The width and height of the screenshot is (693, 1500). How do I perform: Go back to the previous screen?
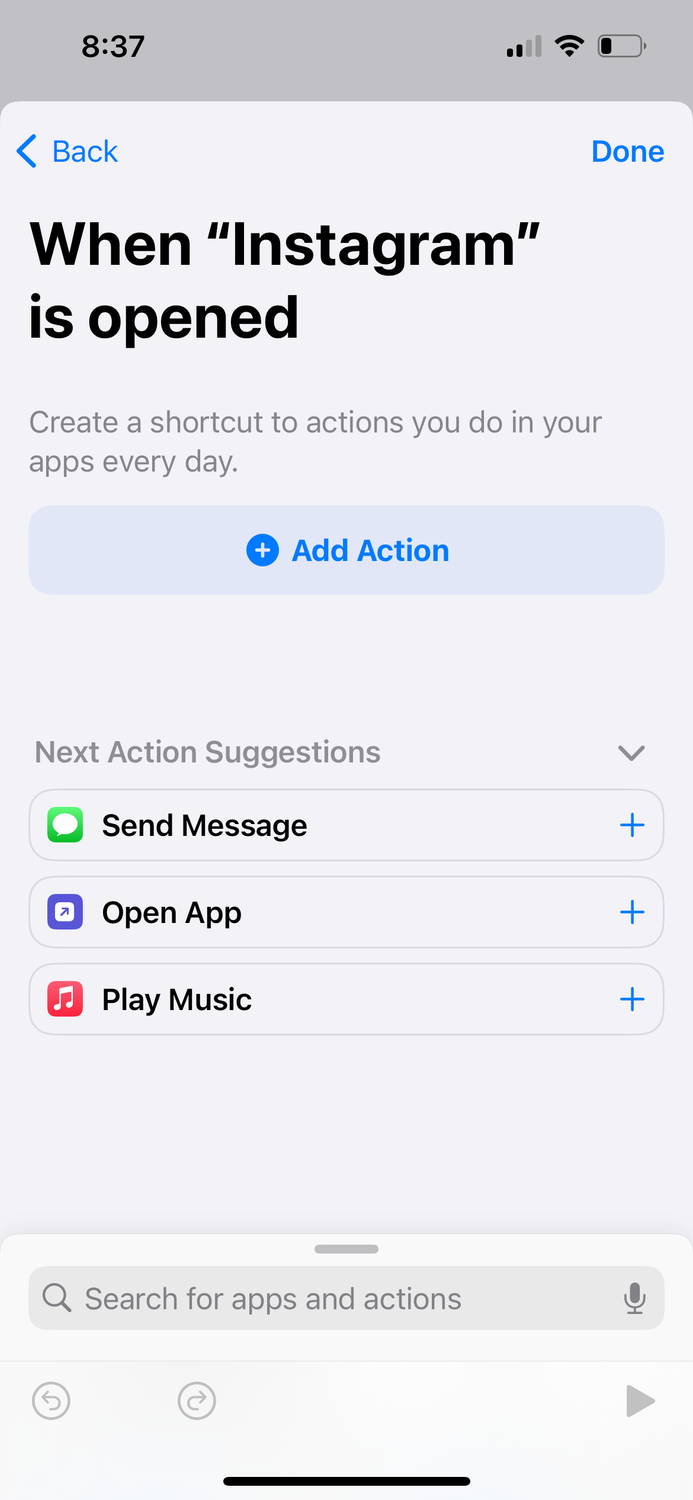[67, 151]
